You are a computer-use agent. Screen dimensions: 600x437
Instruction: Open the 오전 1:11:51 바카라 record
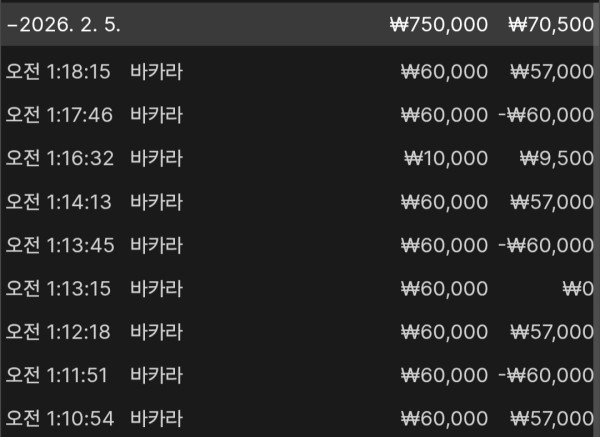tap(300, 374)
